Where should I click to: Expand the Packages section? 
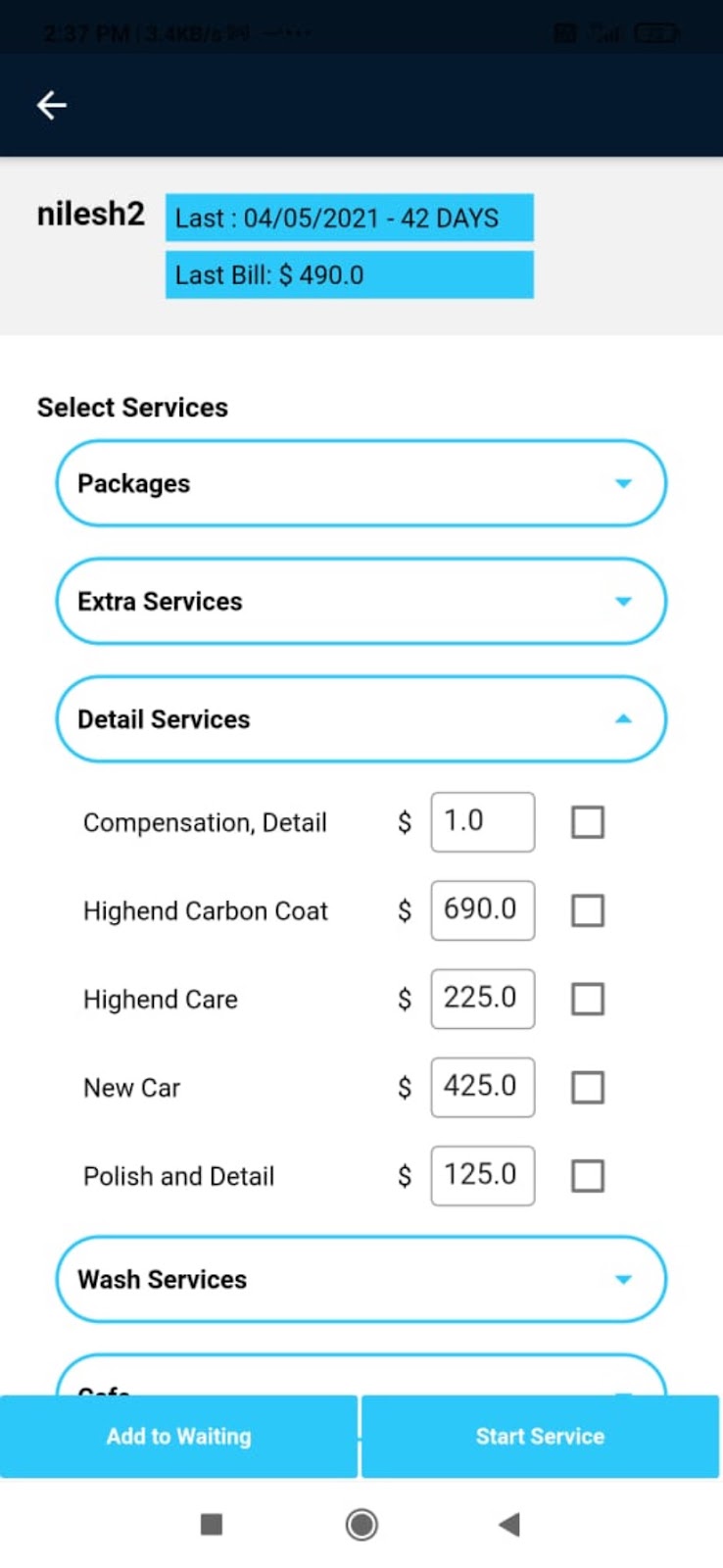click(x=361, y=483)
